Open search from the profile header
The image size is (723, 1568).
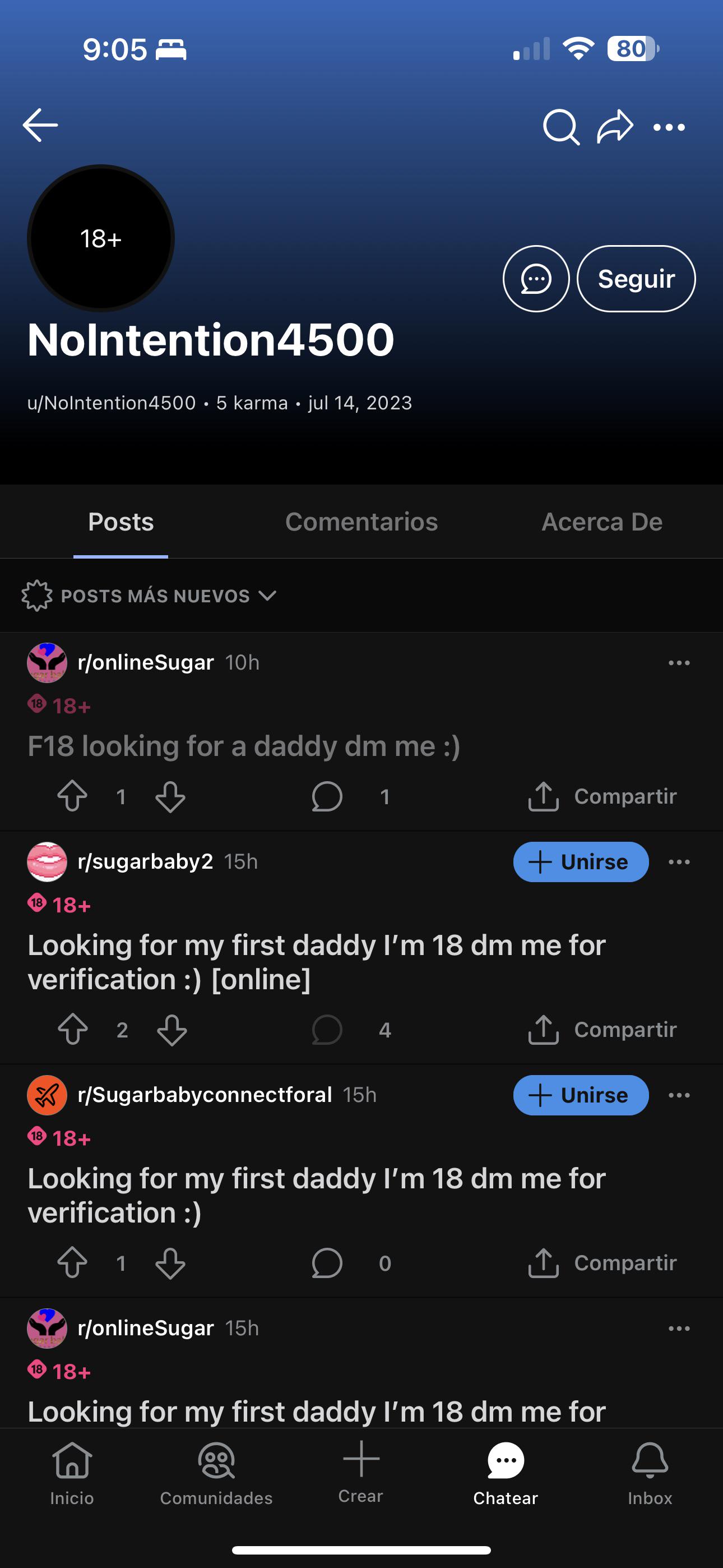[560, 127]
